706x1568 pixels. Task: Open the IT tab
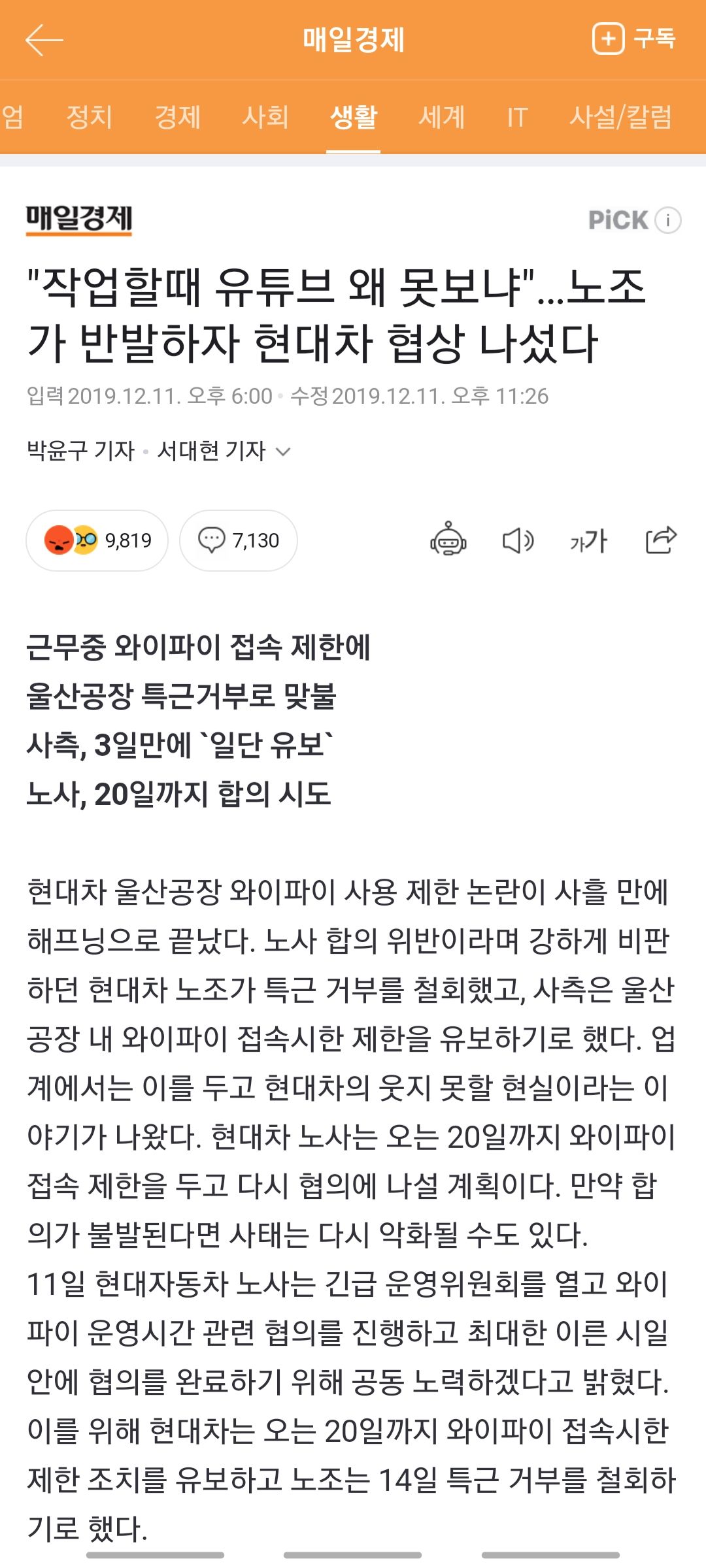pyautogui.click(x=517, y=118)
